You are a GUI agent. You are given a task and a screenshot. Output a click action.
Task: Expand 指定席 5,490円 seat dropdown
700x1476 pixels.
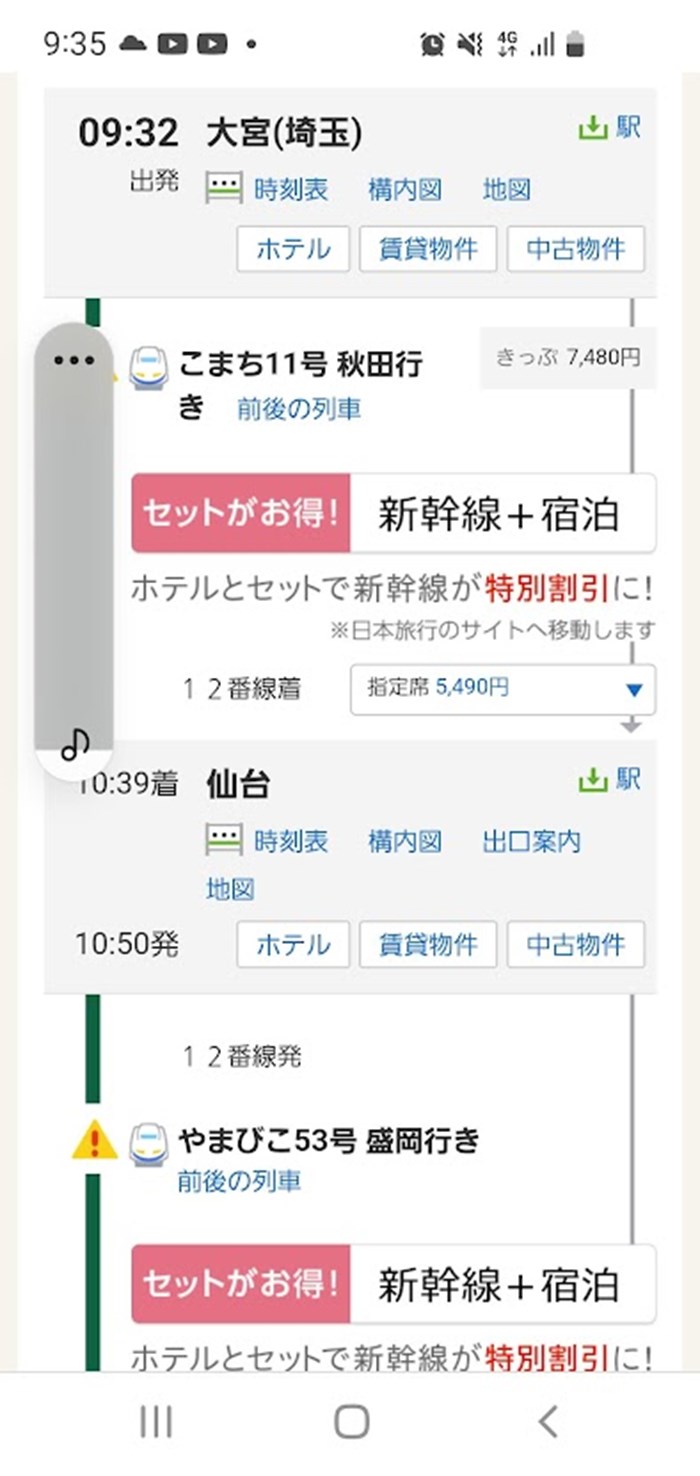[x=503, y=689]
